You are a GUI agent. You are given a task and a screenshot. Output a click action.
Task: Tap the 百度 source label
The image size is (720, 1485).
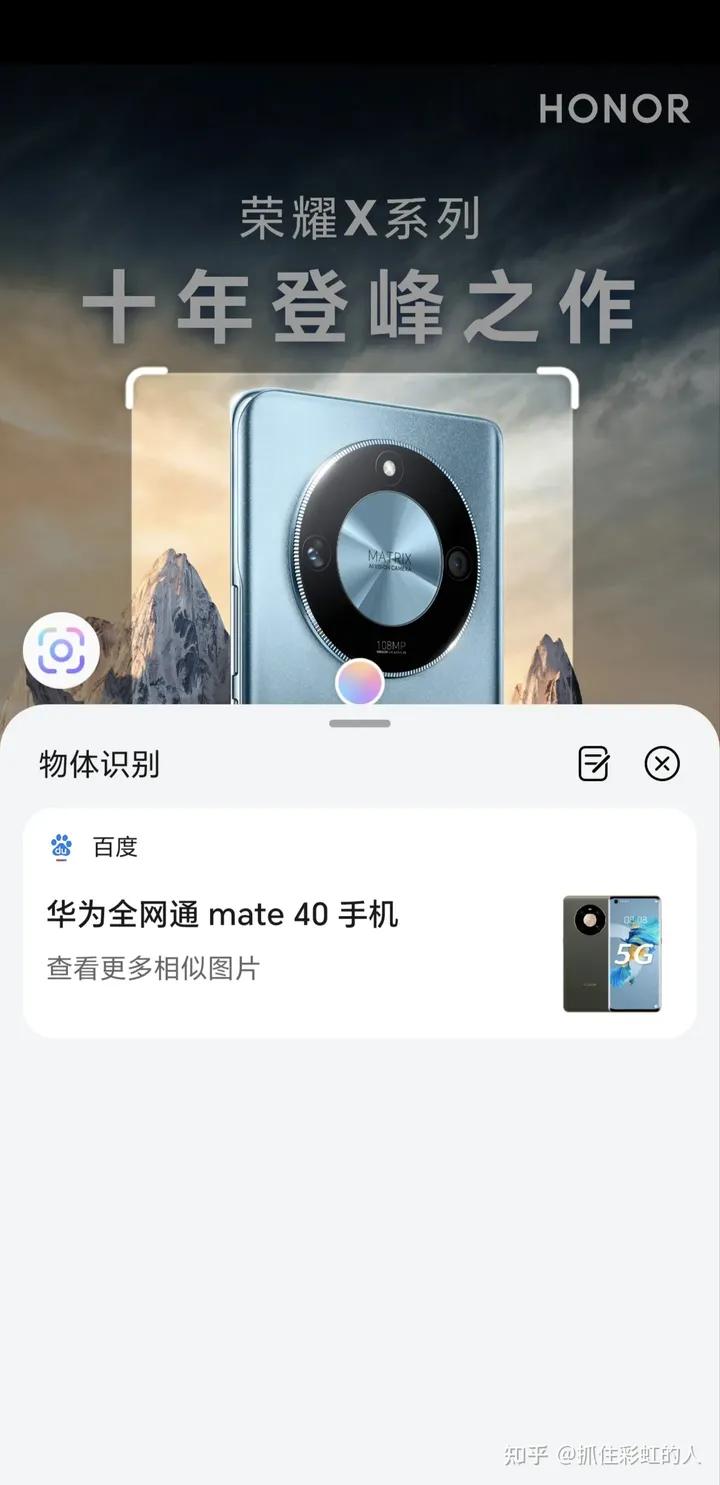(x=117, y=847)
